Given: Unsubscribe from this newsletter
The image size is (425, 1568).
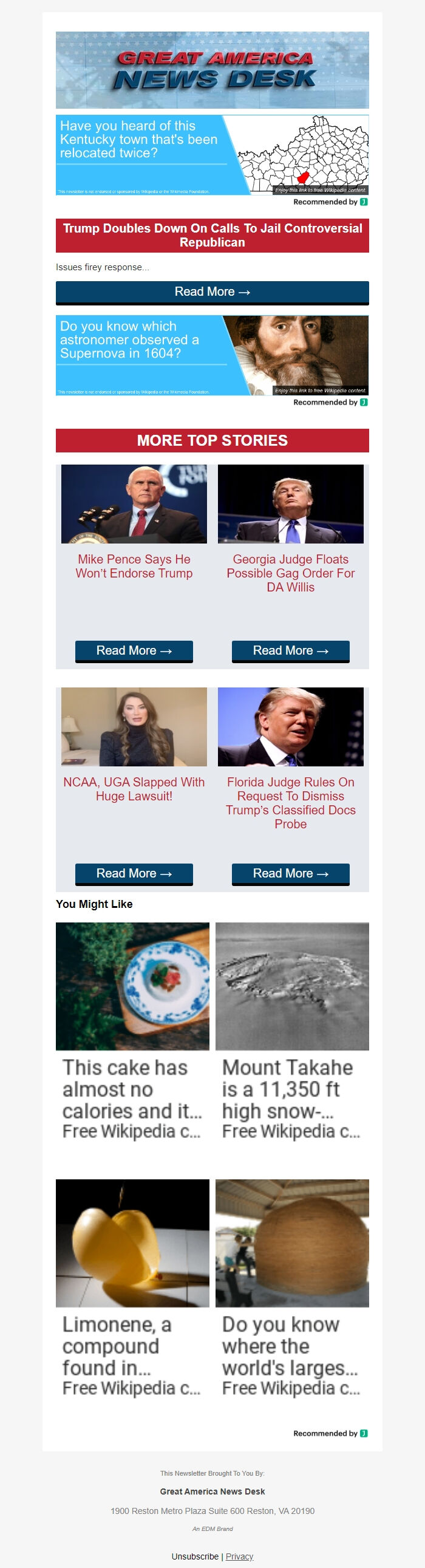Looking at the screenshot, I should click(x=195, y=1556).
